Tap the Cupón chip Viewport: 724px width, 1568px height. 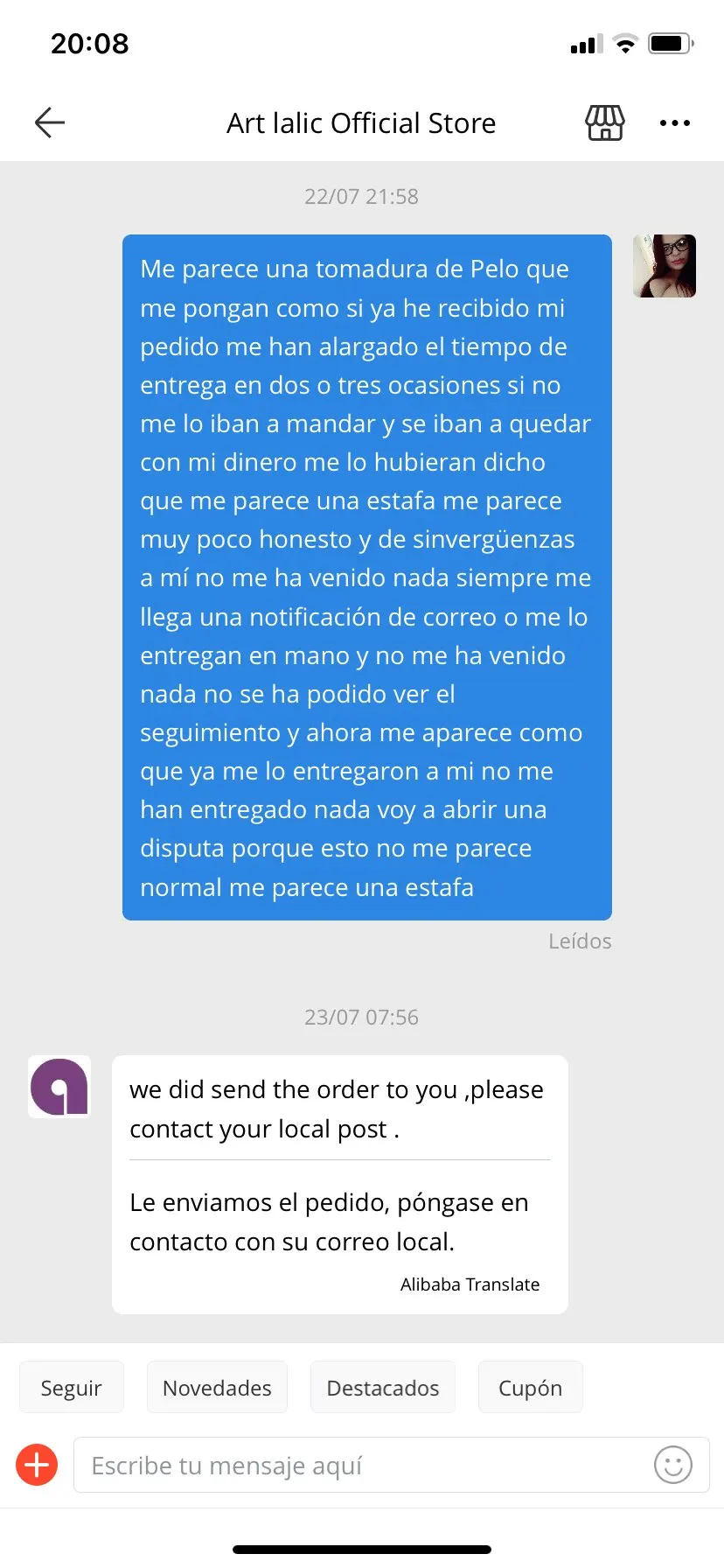coord(530,1388)
